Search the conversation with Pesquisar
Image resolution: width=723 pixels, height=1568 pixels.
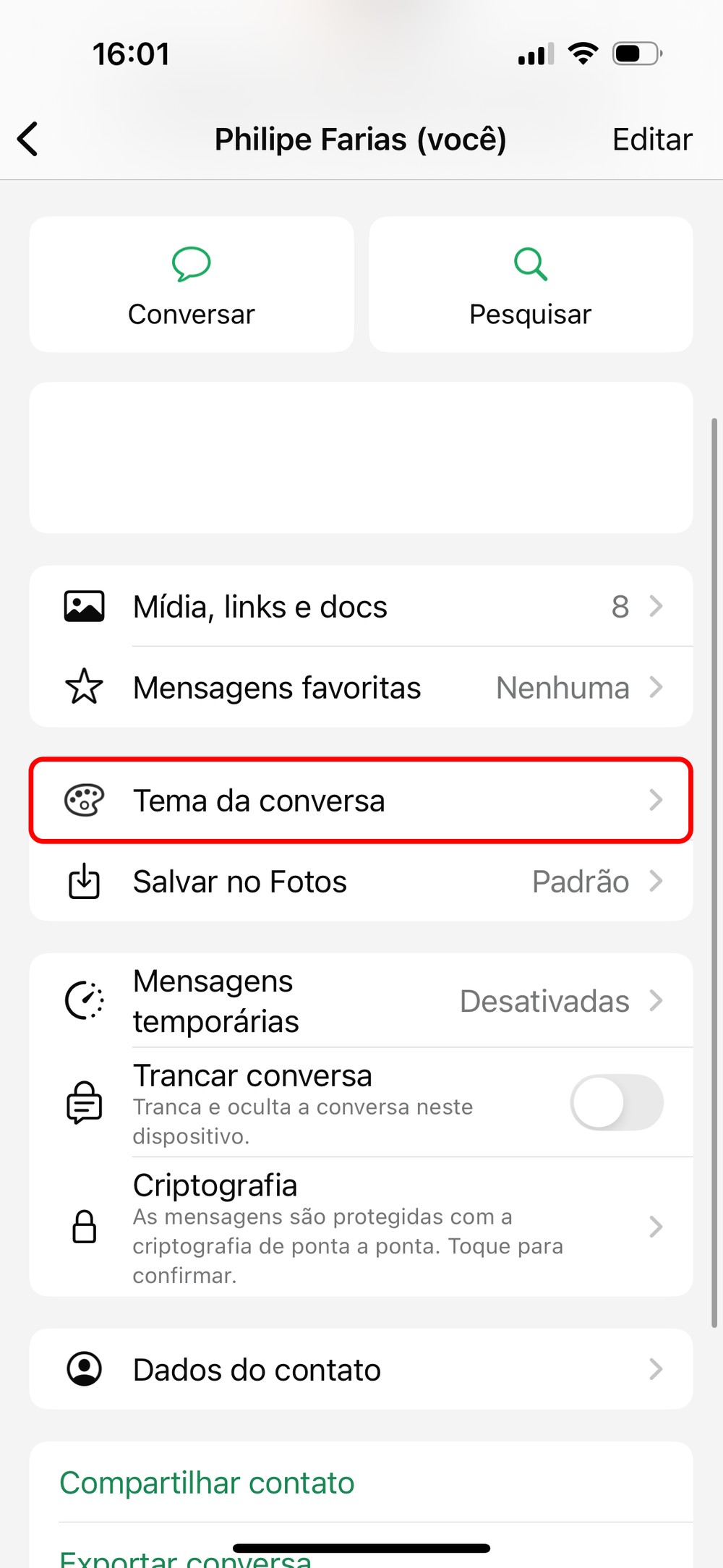click(x=531, y=285)
